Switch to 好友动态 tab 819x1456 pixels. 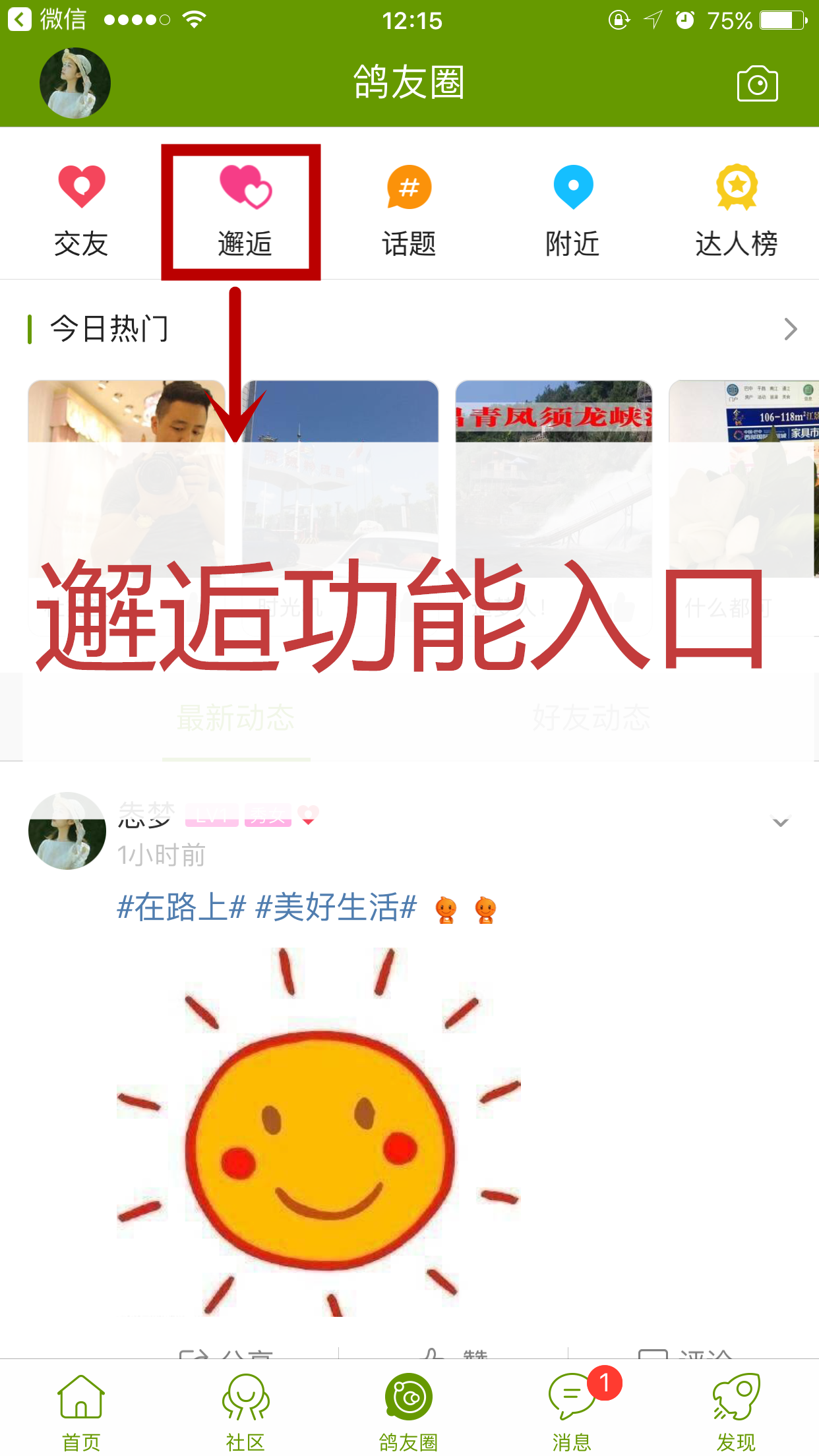click(x=591, y=717)
